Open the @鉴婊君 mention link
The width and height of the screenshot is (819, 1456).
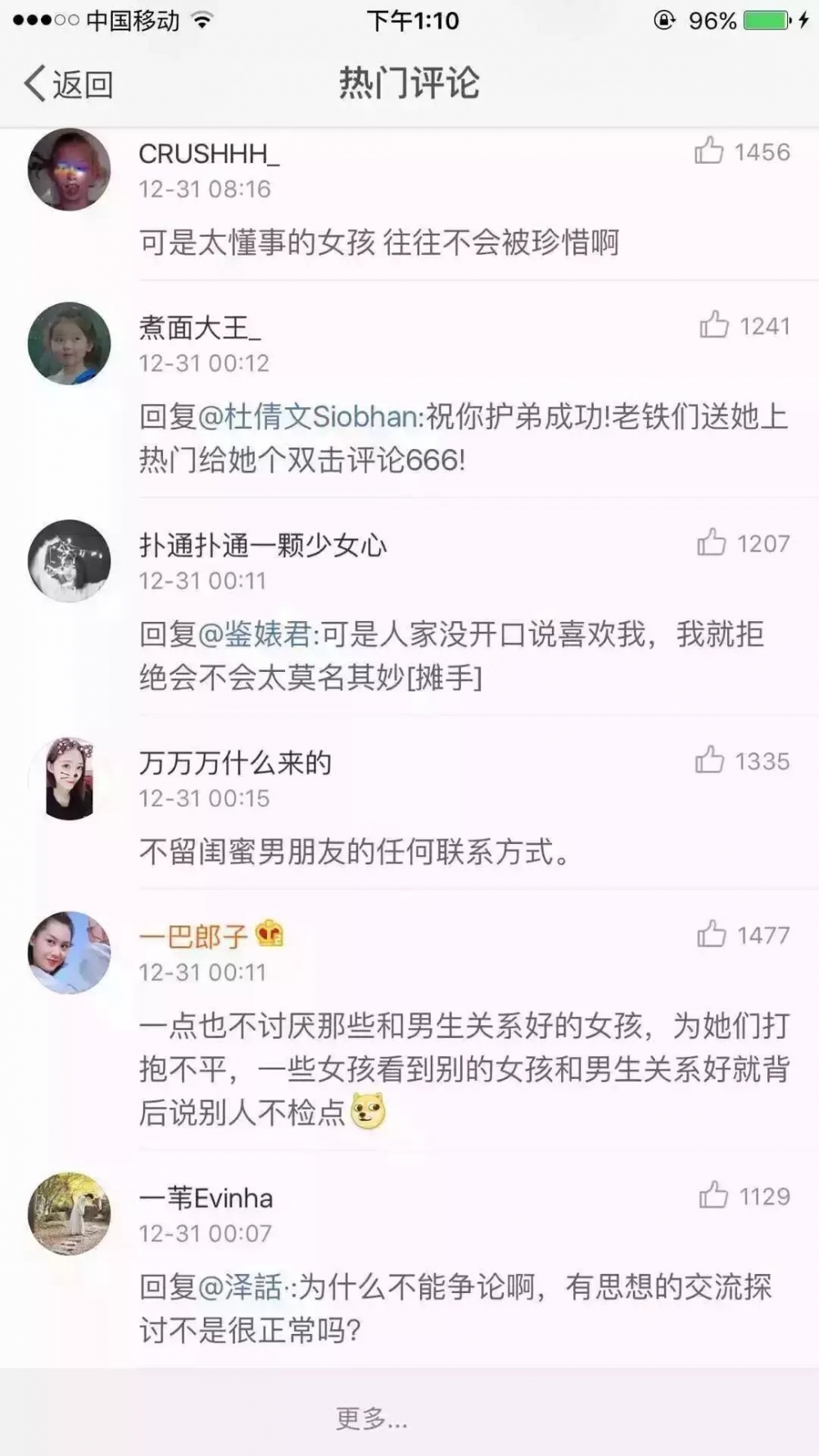coord(256,634)
